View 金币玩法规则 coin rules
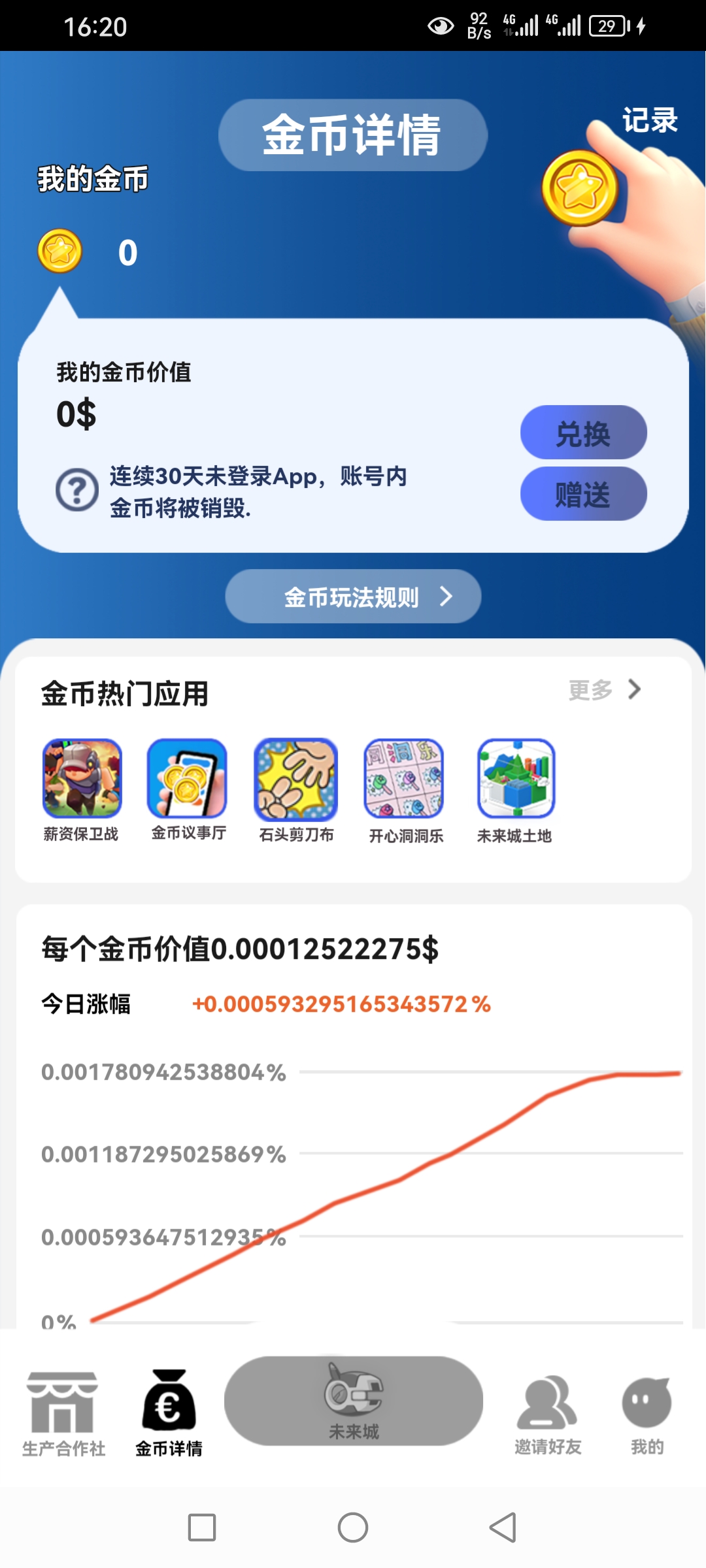706x1568 pixels. coord(353,596)
